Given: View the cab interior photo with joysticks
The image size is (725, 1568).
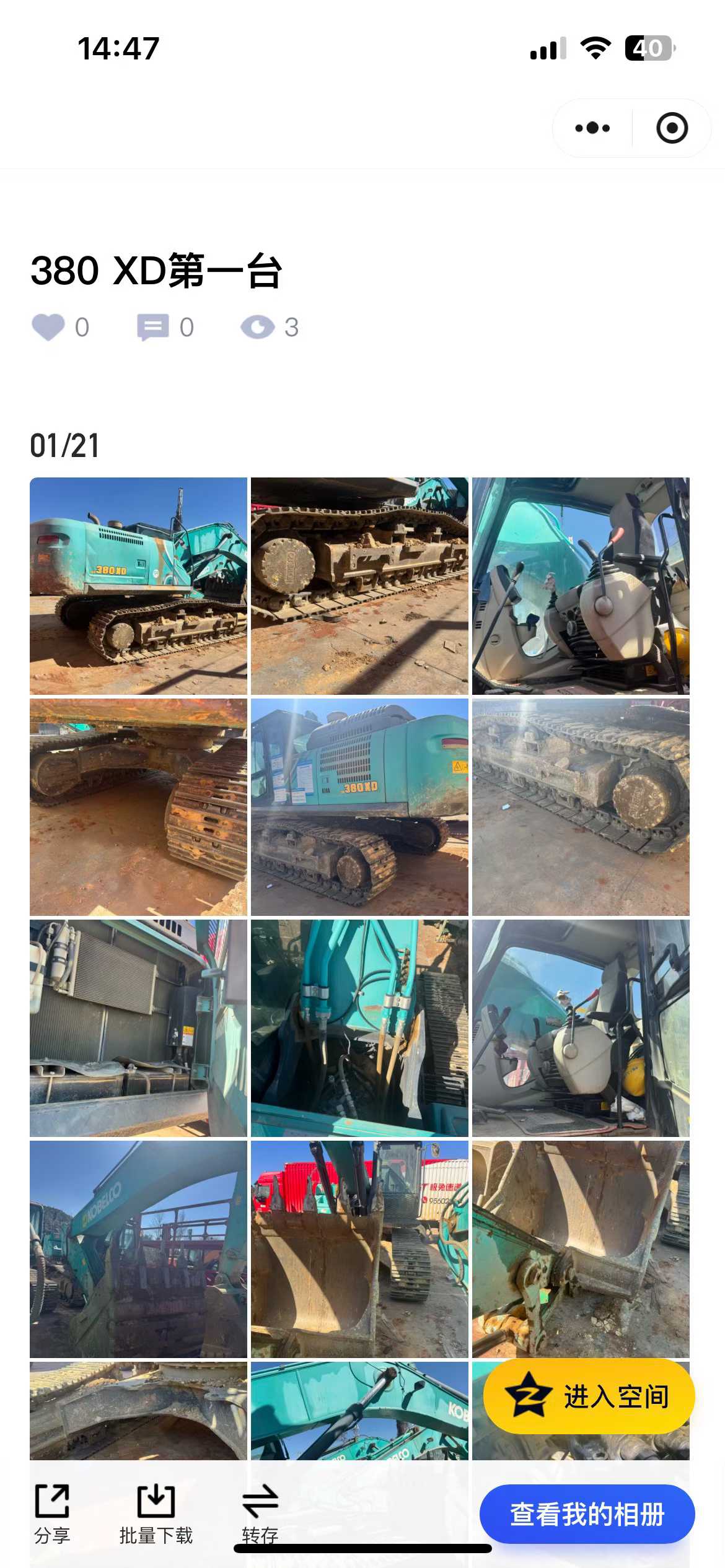Looking at the screenshot, I should tap(581, 586).
